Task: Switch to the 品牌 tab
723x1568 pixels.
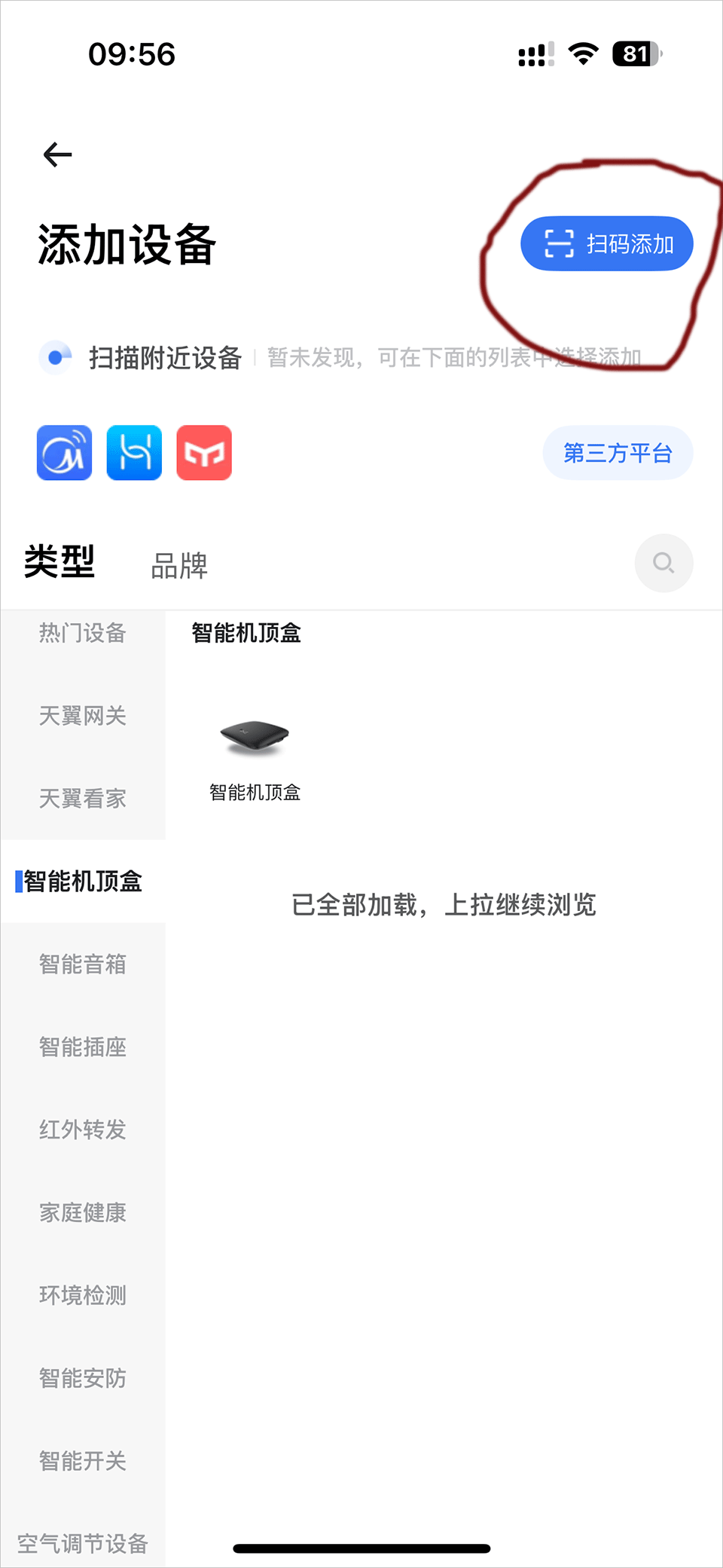Action: (179, 566)
